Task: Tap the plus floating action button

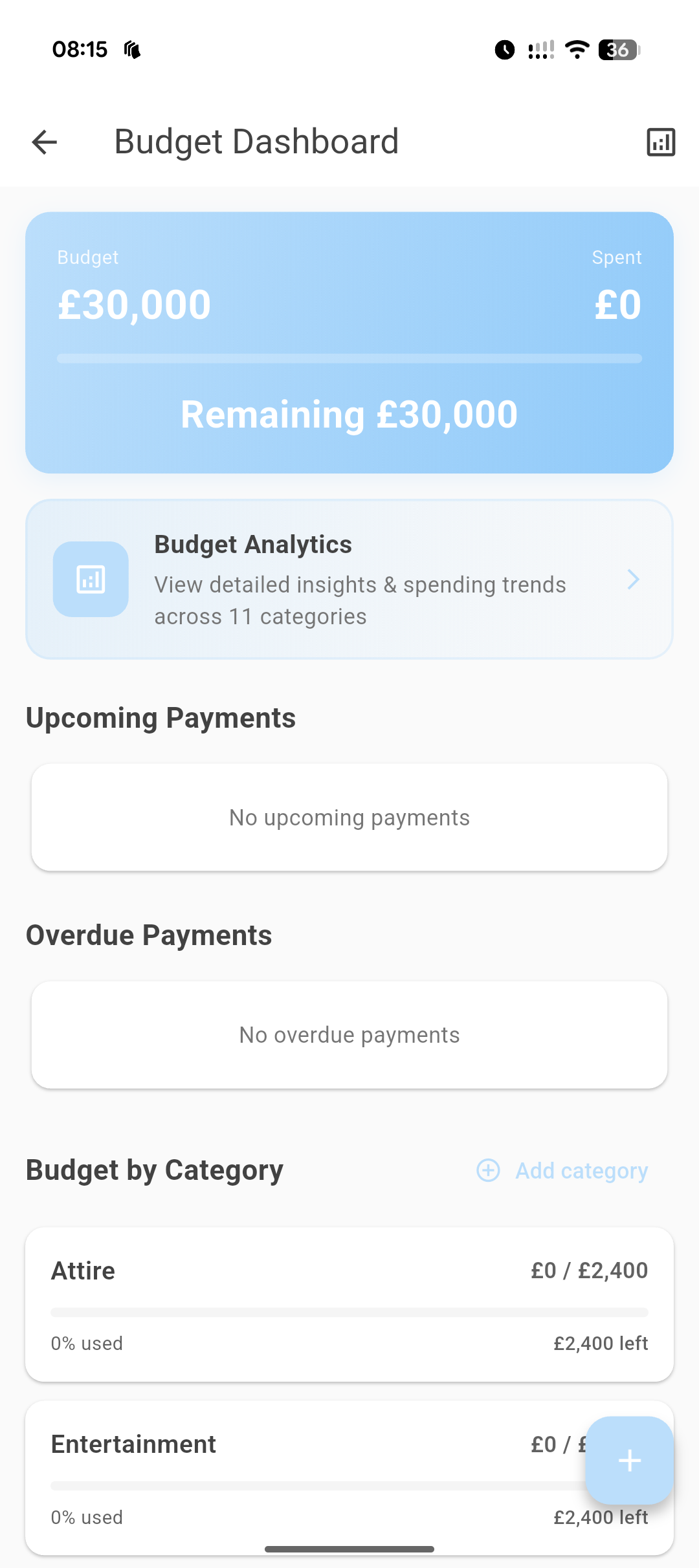Action: click(629, 1461)
